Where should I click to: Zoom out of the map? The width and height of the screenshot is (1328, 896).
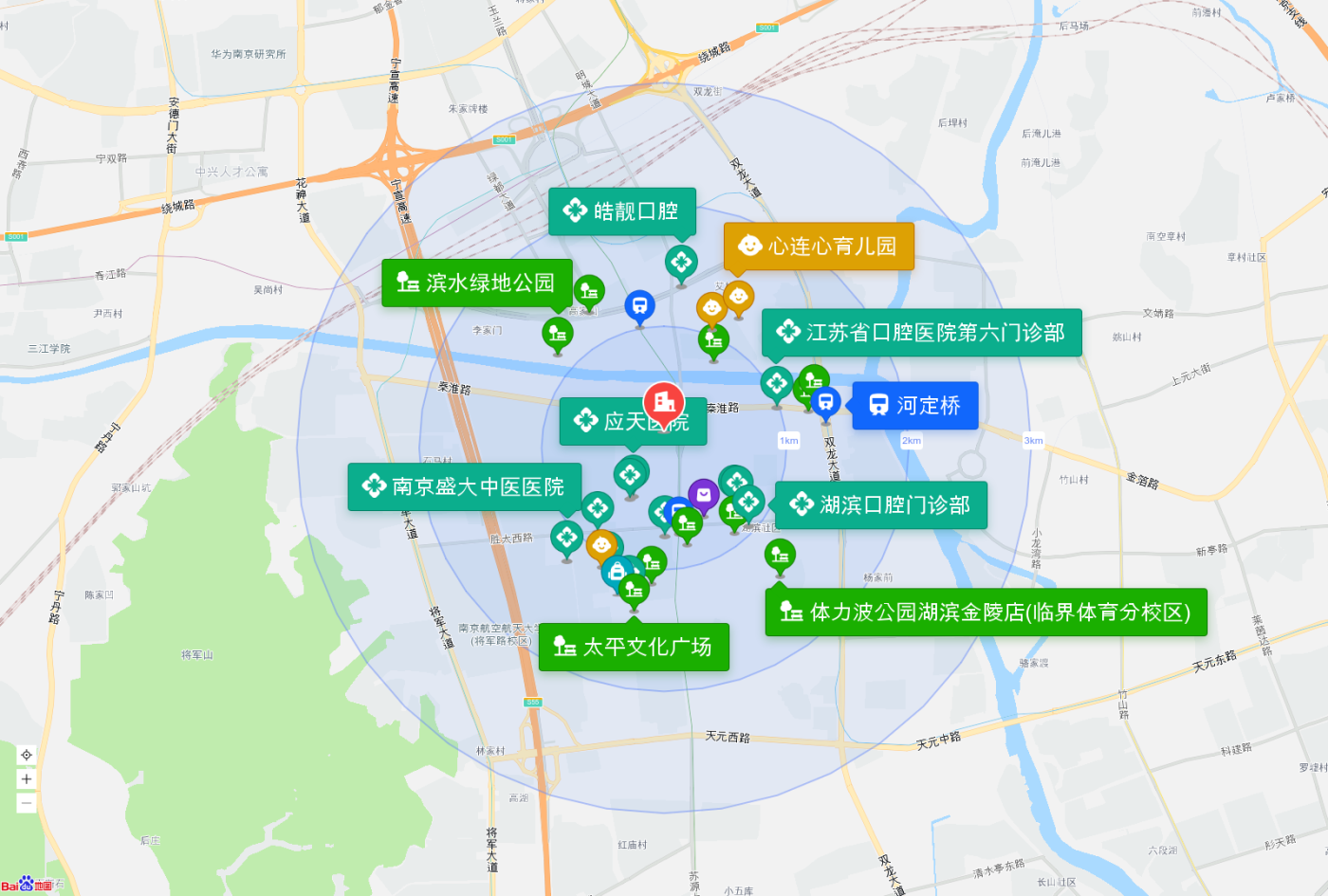[x=27, y=803]
